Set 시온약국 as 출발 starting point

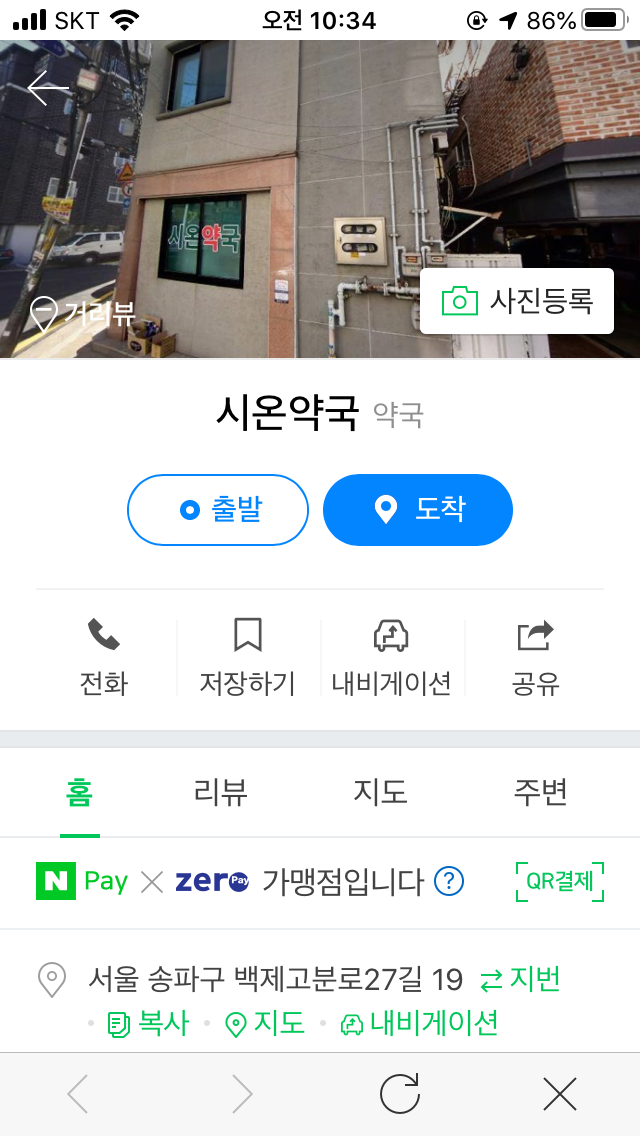click(218, 510)
